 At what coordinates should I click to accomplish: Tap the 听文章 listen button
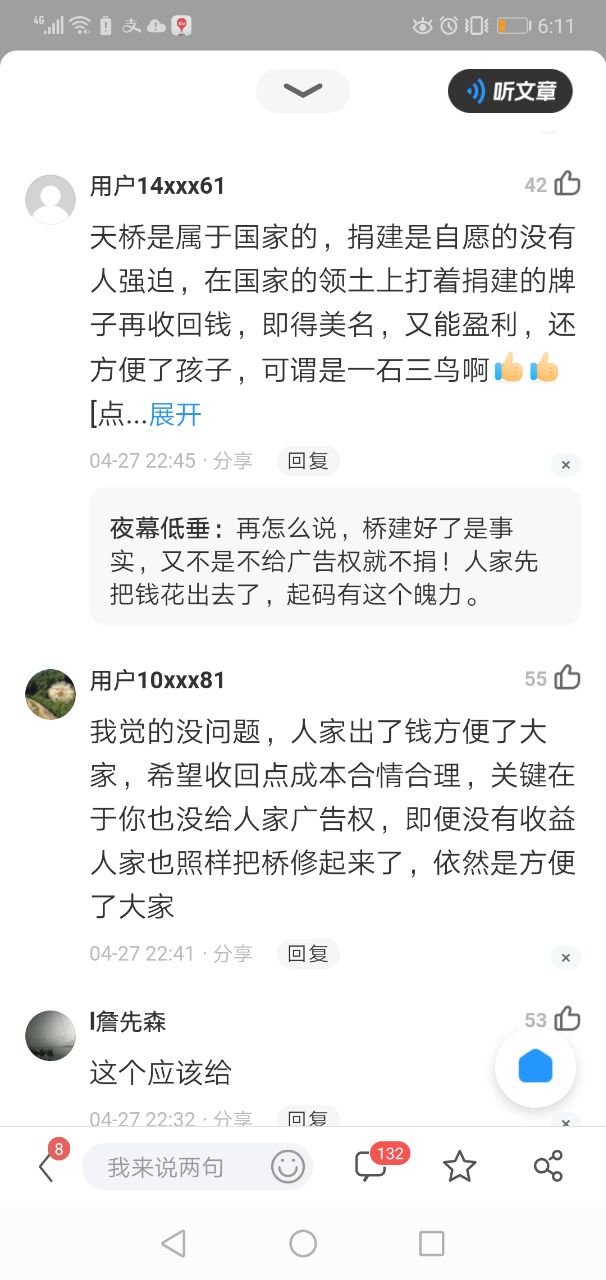510,91
